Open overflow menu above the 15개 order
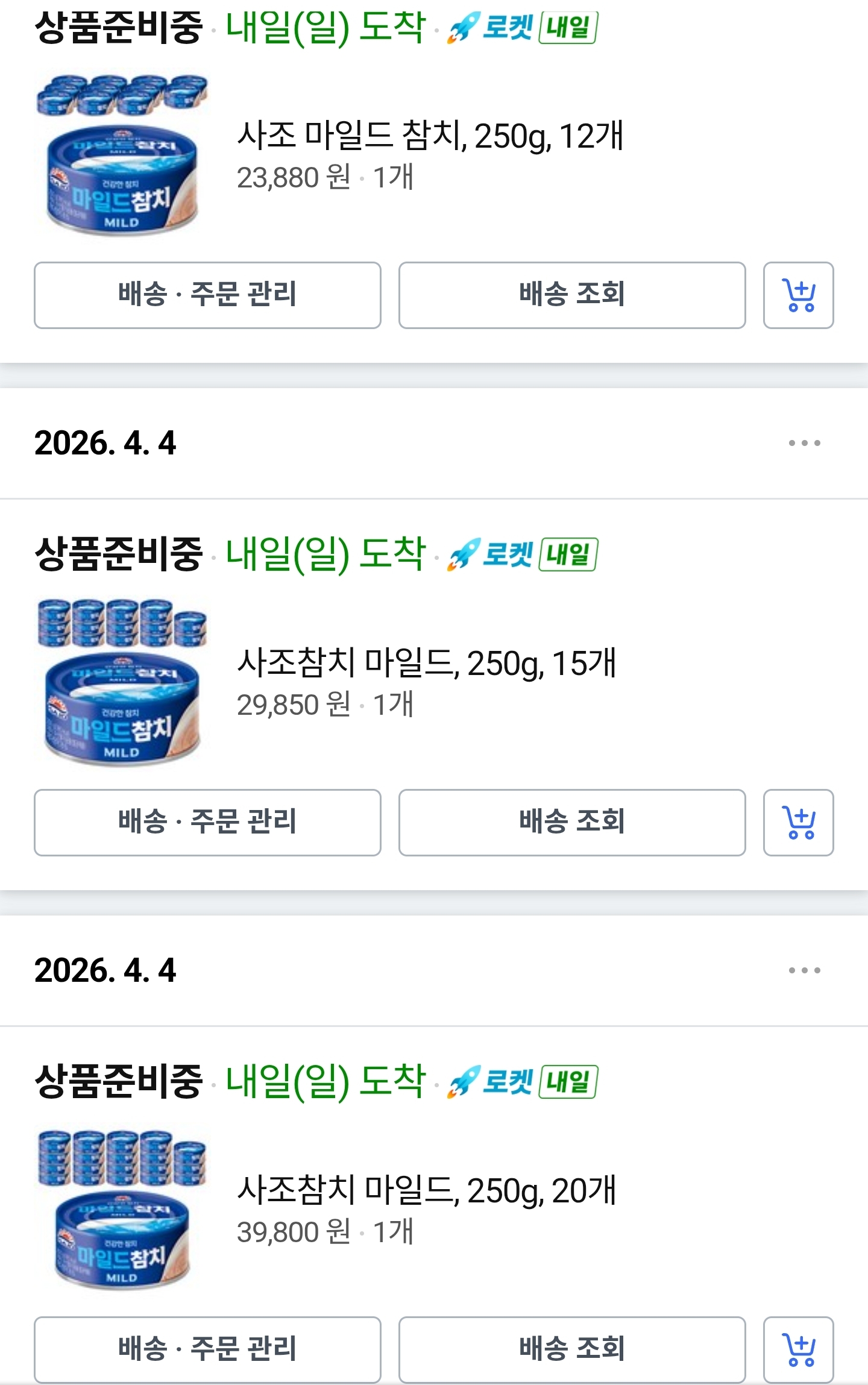 click(x=804, y=443)
